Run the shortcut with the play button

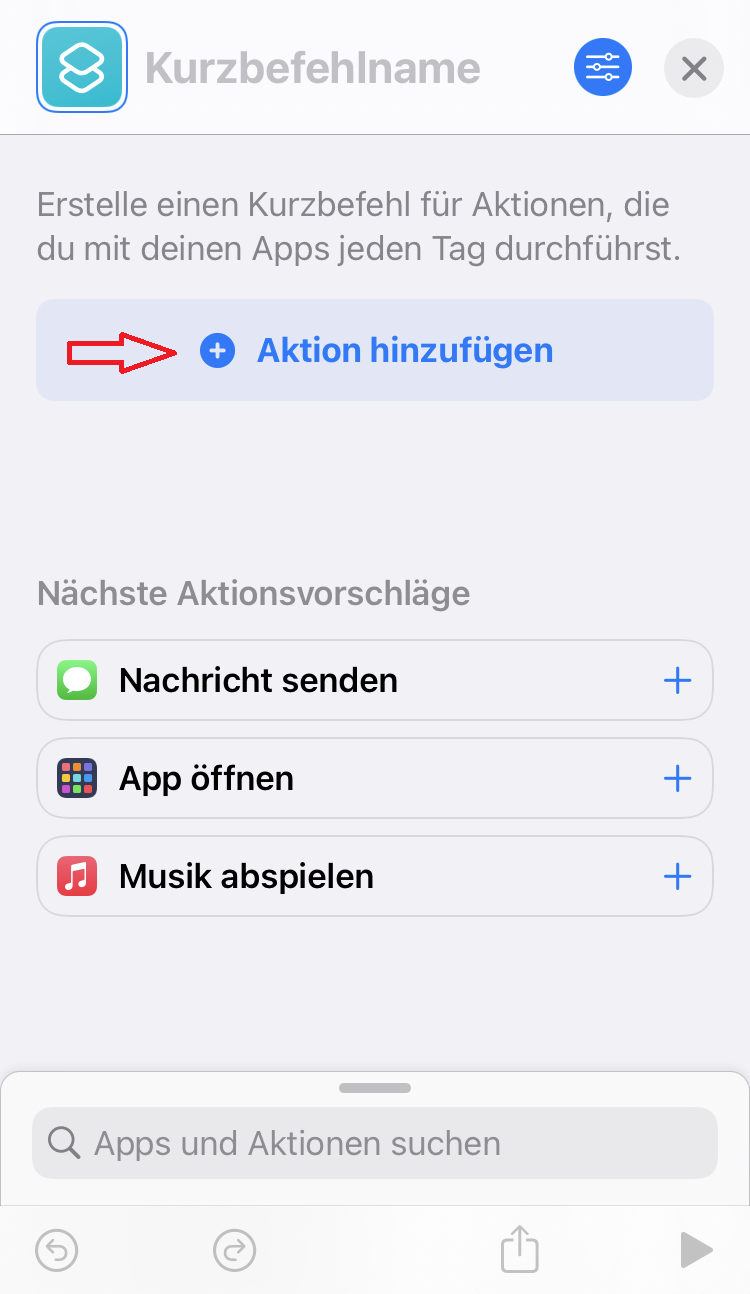pos(696,1250)
